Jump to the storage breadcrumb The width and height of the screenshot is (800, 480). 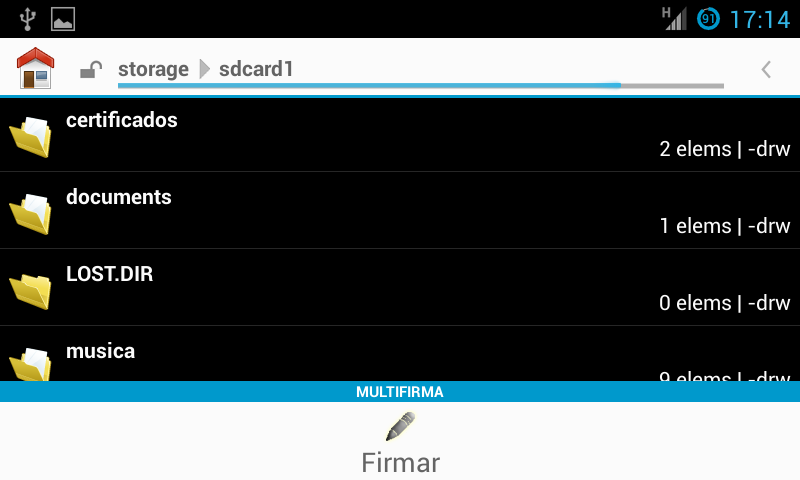click(153, 69)
